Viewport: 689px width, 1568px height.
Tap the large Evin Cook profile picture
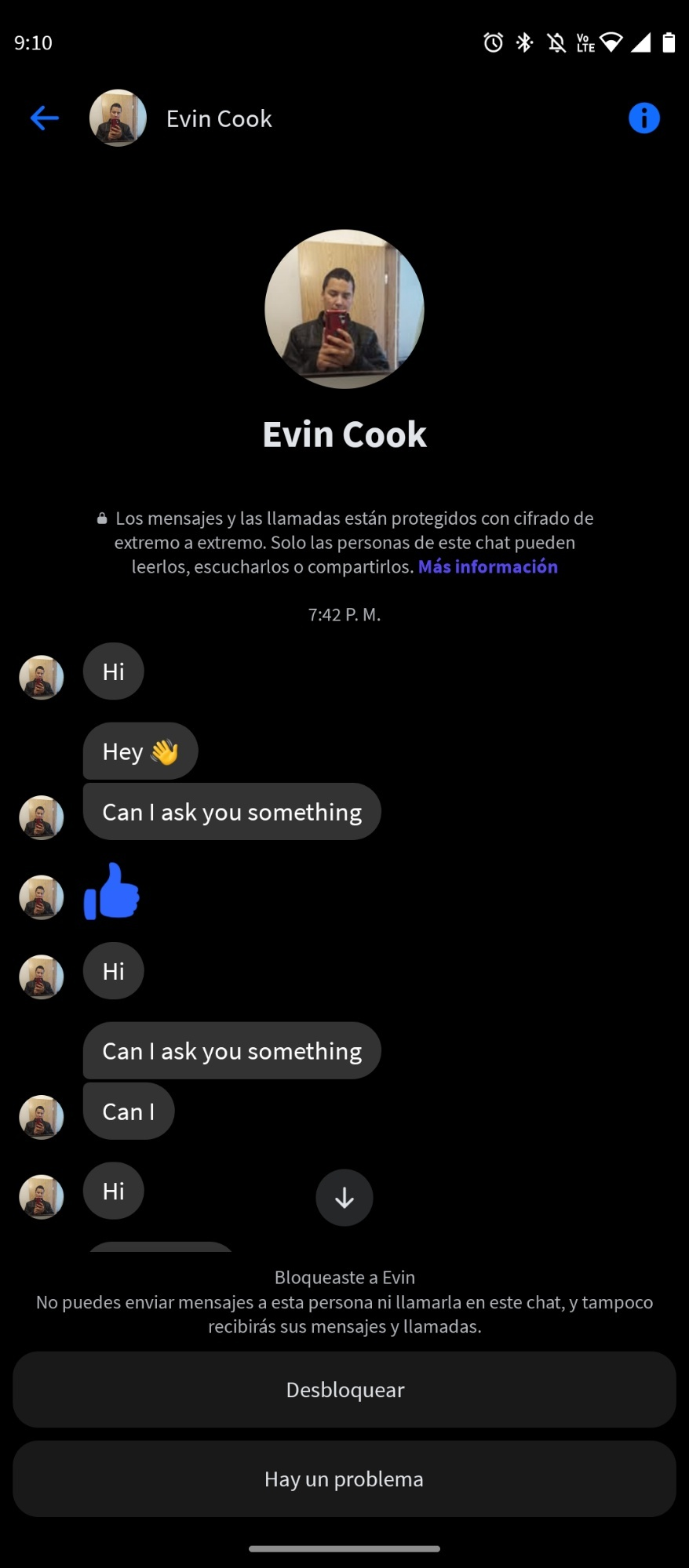click(x=344, y=309)
